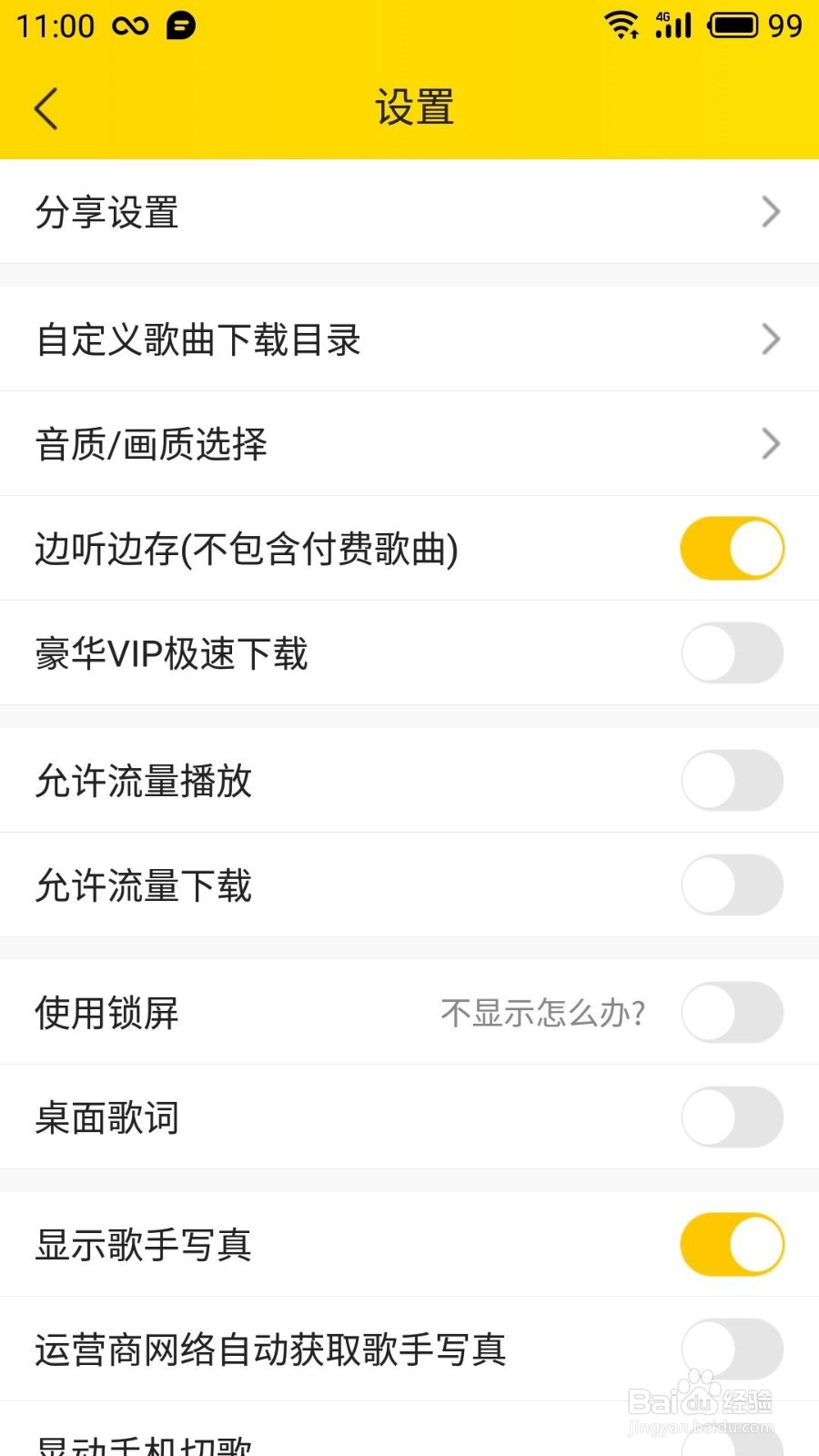Image resolution: width=819 pixels, height=1456 pixels.
Task: Click the Wi-Fi icon in status bar
Action: 622,25
